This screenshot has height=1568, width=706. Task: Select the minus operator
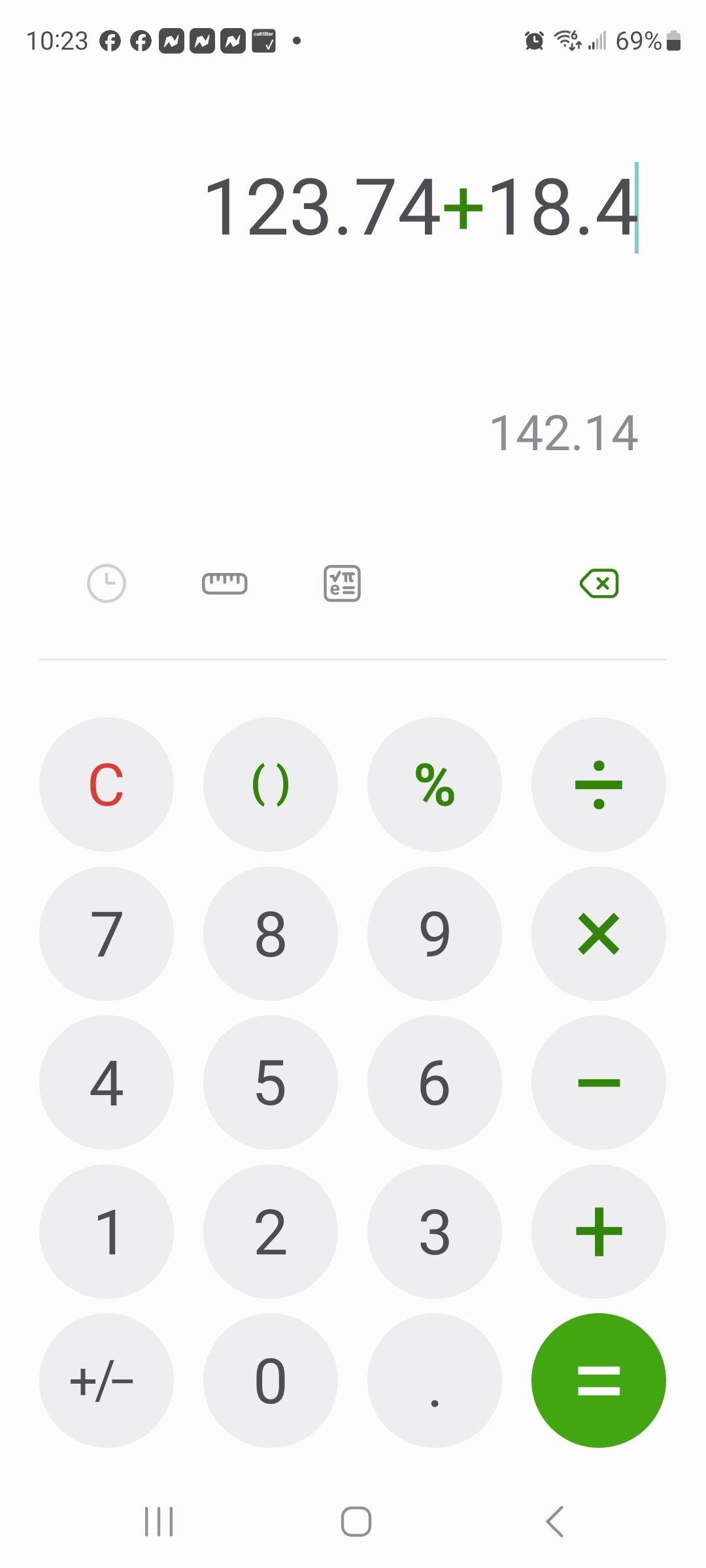click(x=599, y=1083)
